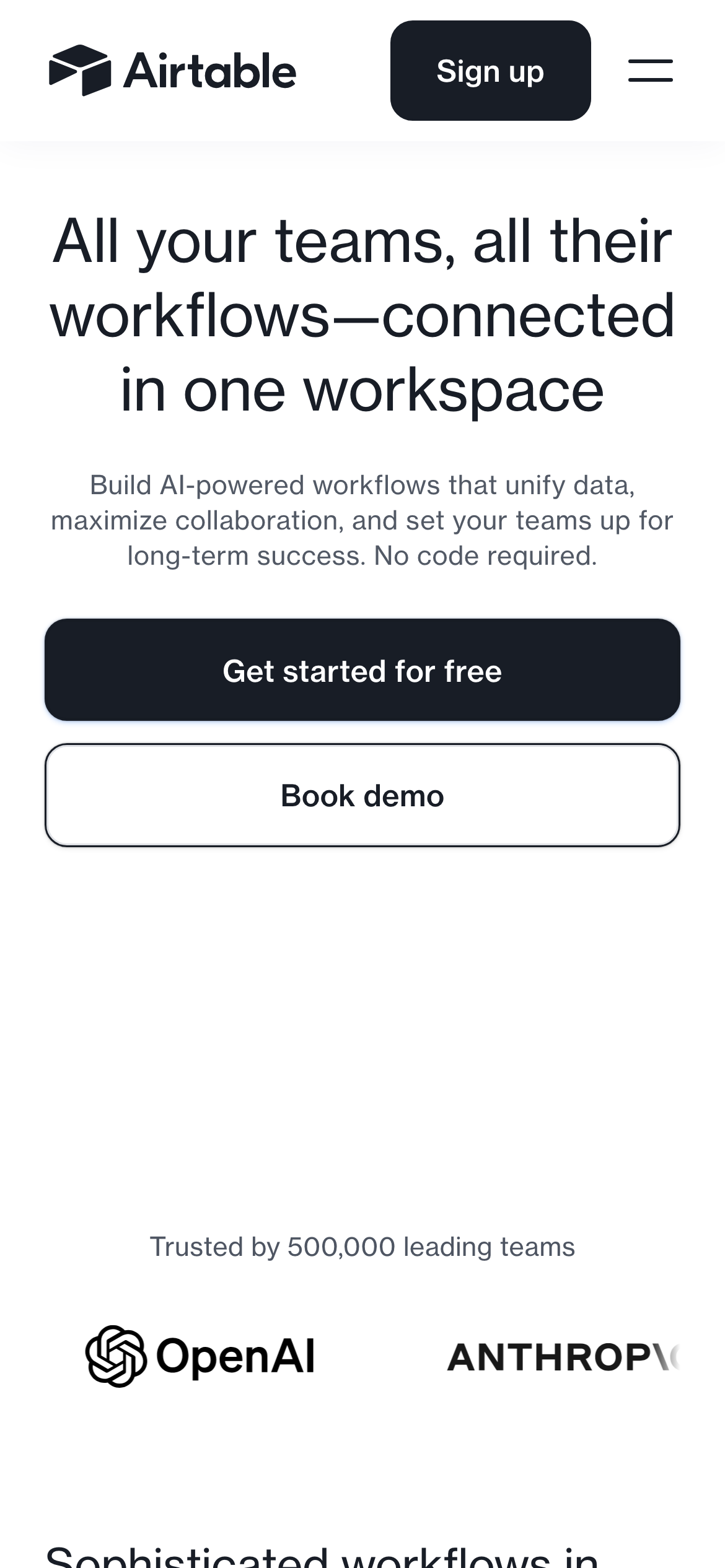Image resolution: width=725 pixels, height=1568 pixels.
Task: Tap the Sign up button
Action: [x=490, y=71]
